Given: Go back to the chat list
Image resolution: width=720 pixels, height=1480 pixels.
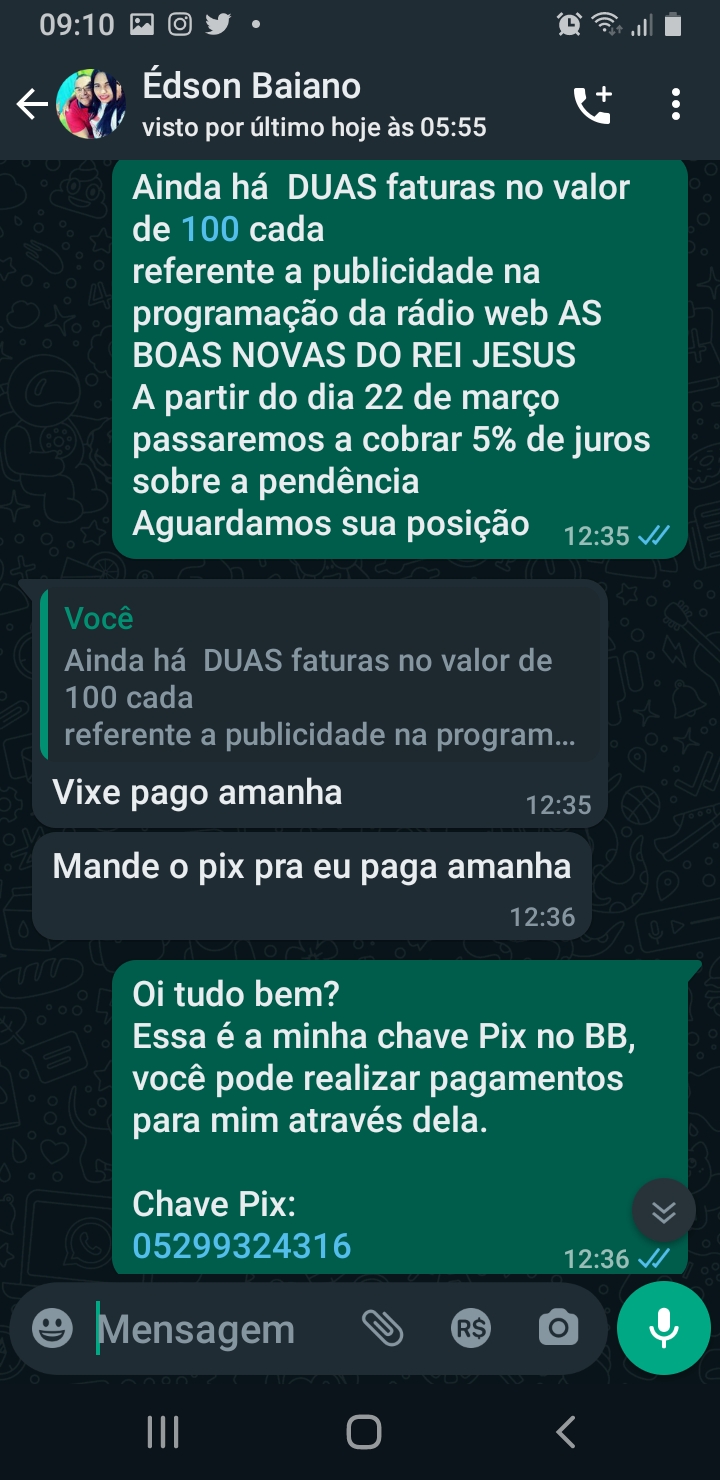Looking at the screenshot, I should tap(32, 104).
